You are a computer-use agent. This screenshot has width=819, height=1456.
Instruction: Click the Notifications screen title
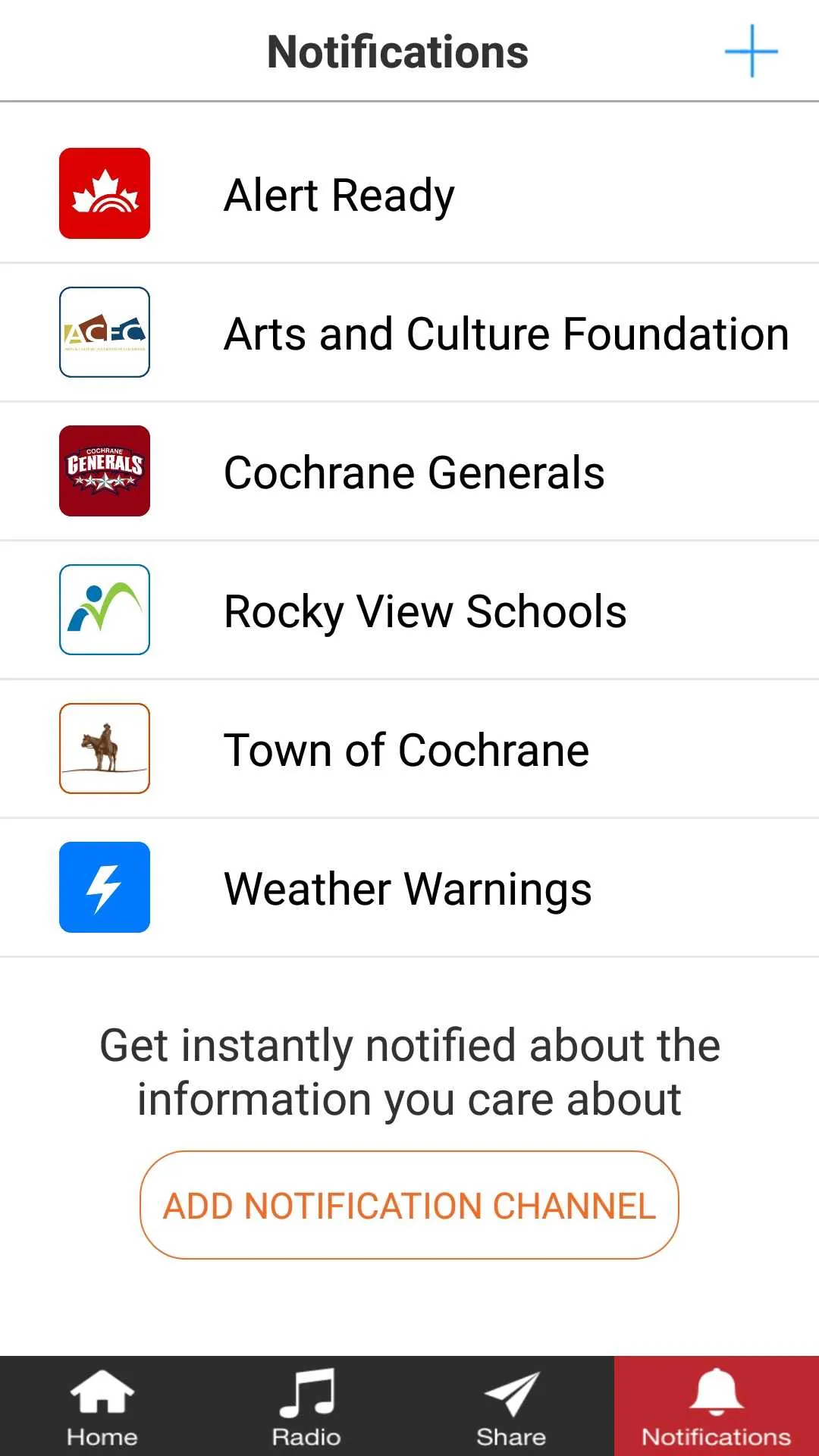[x=397, y=52]
